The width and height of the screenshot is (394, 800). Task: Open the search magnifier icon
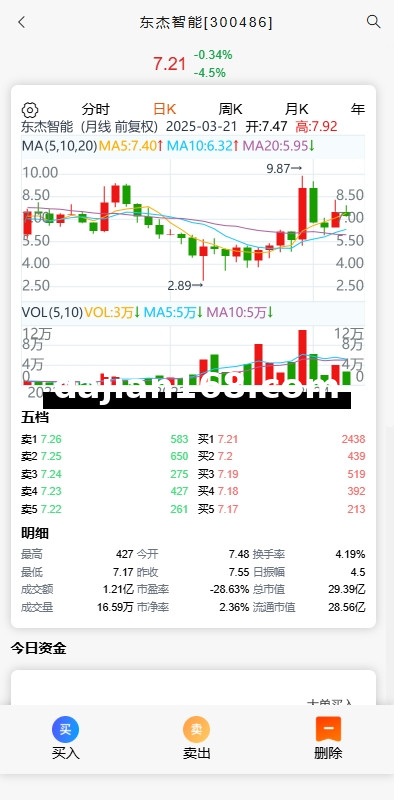click(374, 21)
